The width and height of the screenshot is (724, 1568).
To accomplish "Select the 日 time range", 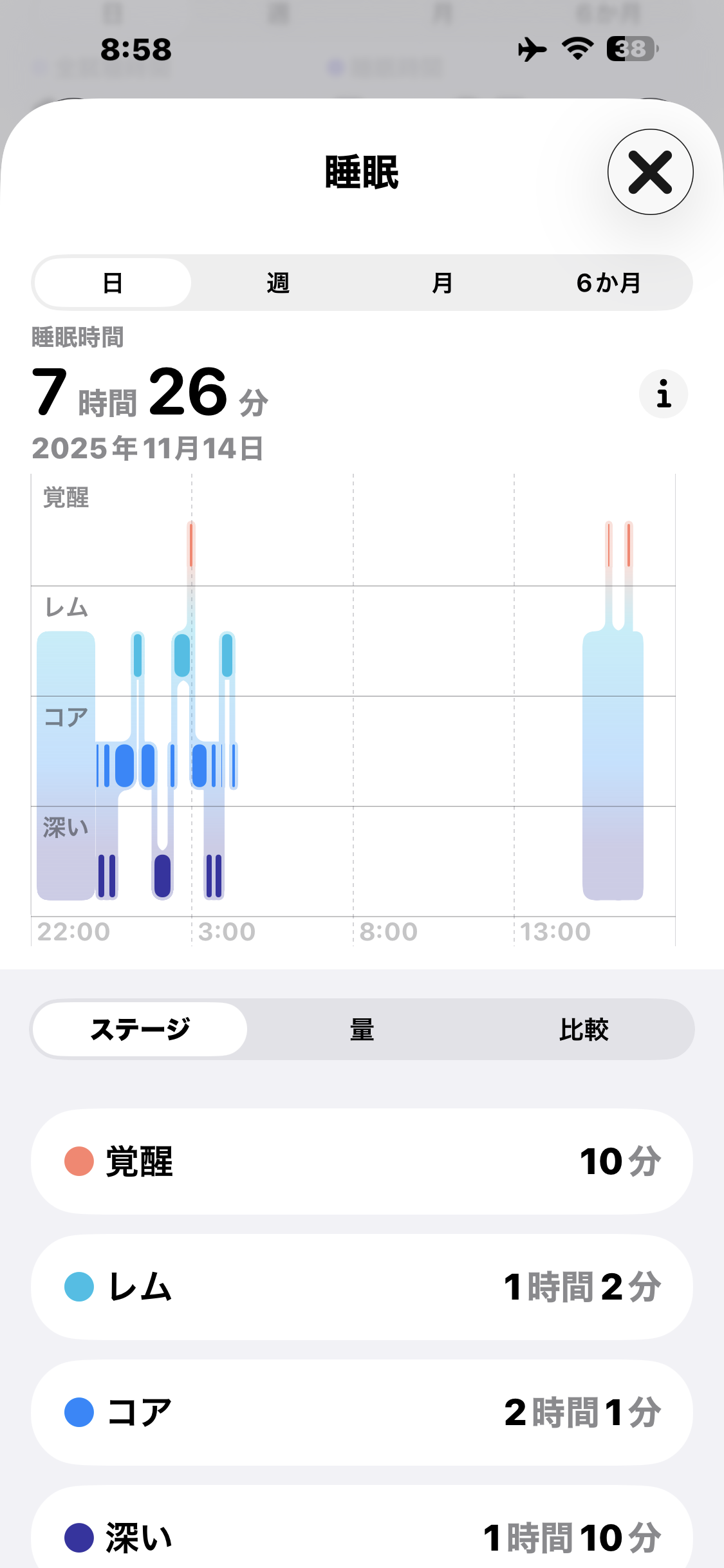I will (x=113, y=283).
